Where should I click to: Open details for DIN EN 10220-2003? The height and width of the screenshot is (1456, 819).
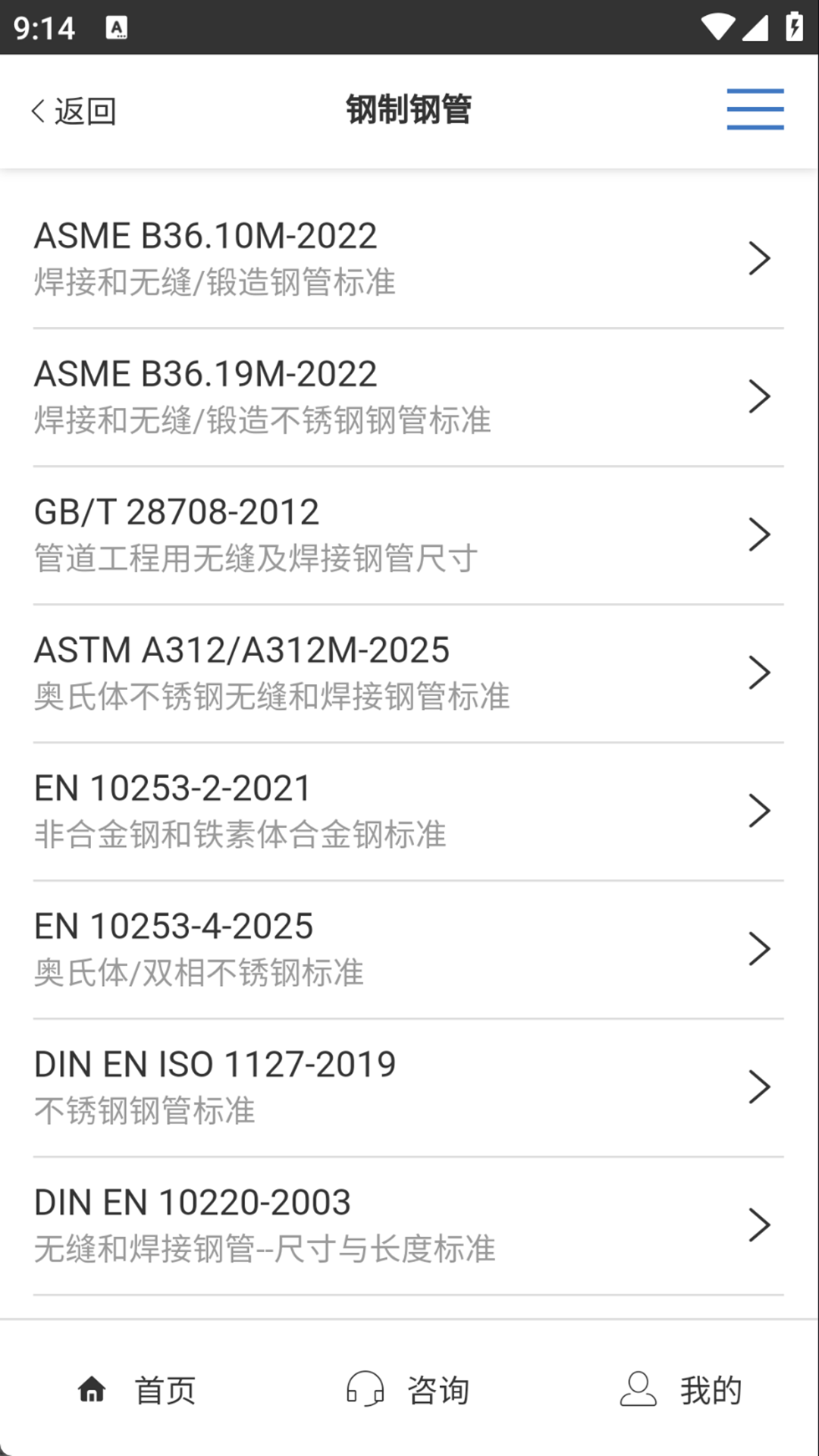pos(409,1224)
